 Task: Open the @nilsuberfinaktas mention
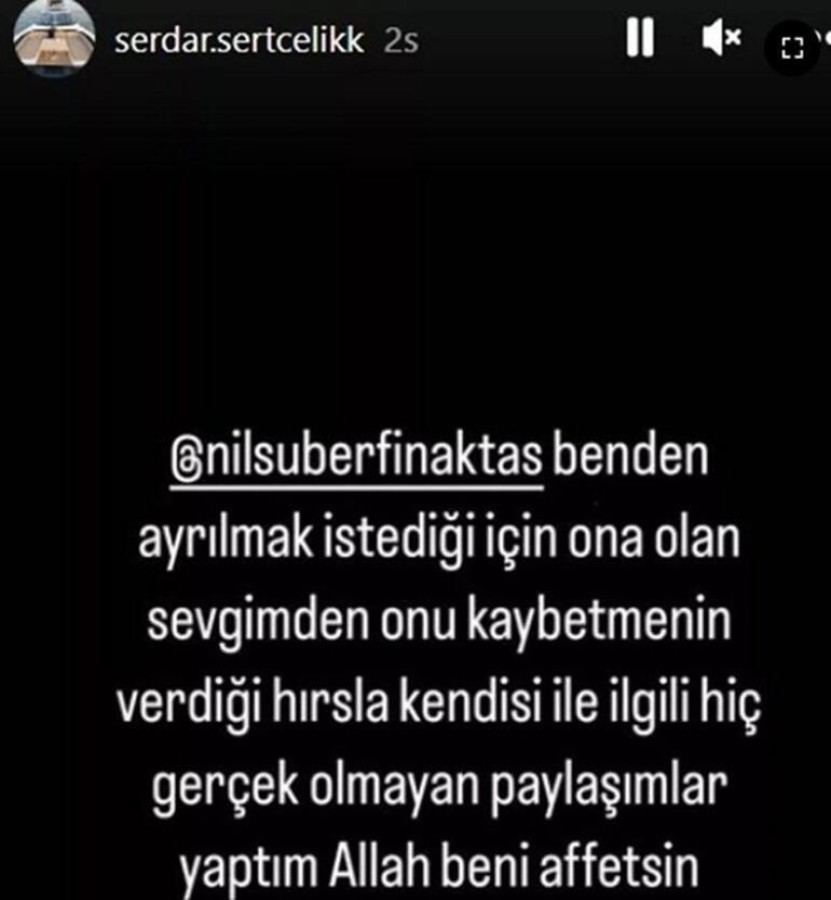(x=358, y=460)
